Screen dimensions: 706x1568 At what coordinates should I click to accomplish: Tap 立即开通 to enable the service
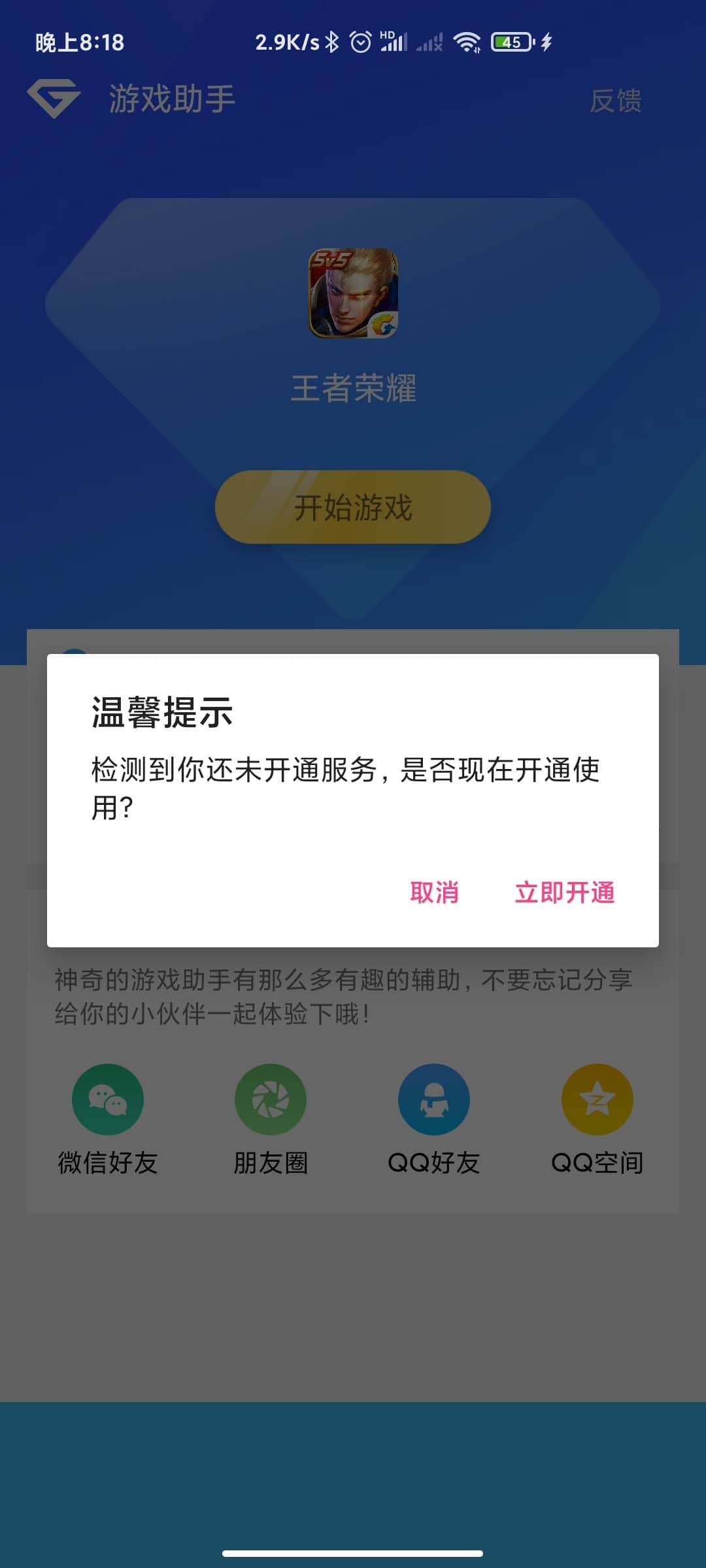tap(565, 892)
